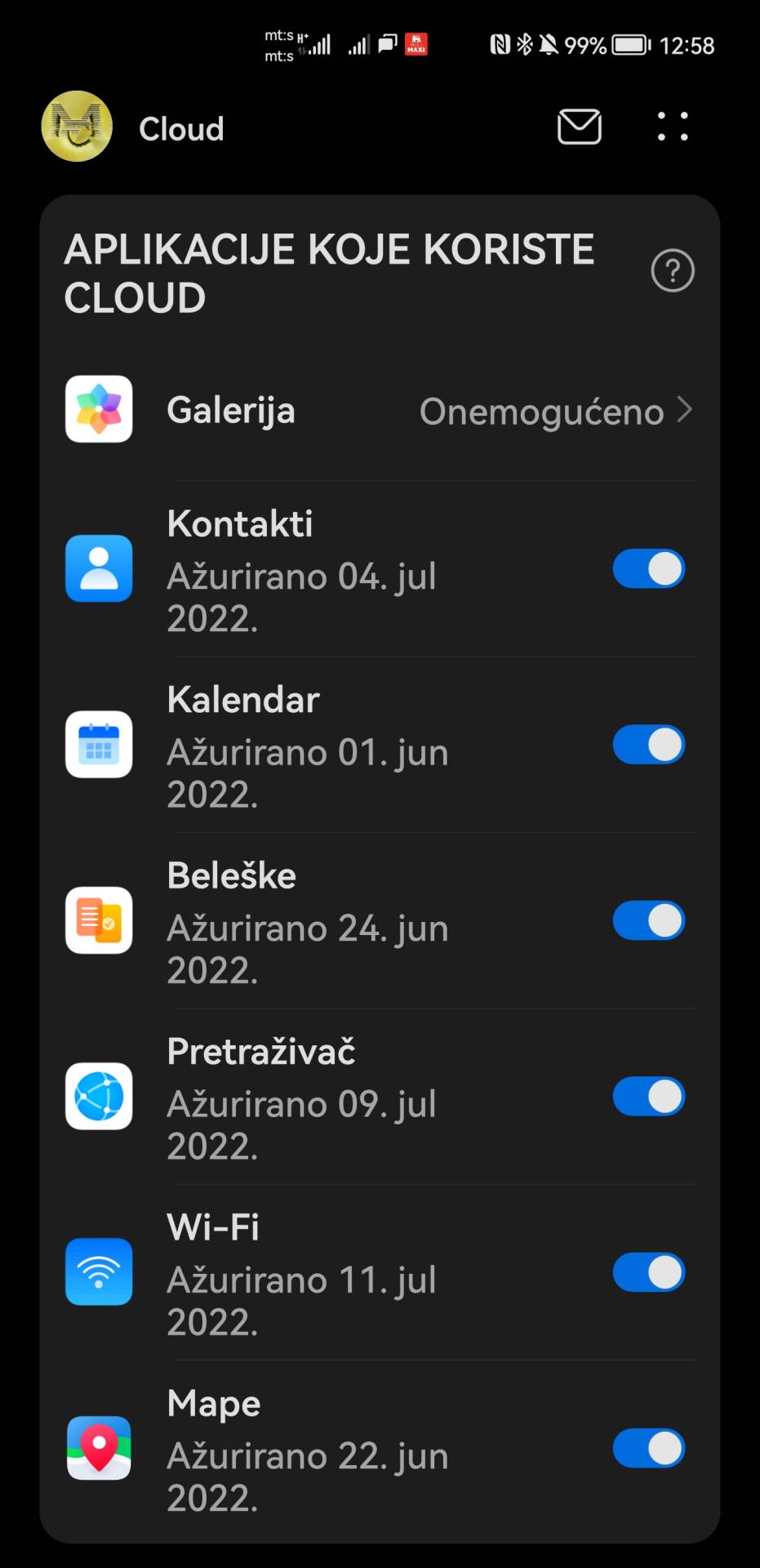Viewport: 760px width, 1568px height.
Task: Open help for apps using Cloud
Action: (672, 270)
